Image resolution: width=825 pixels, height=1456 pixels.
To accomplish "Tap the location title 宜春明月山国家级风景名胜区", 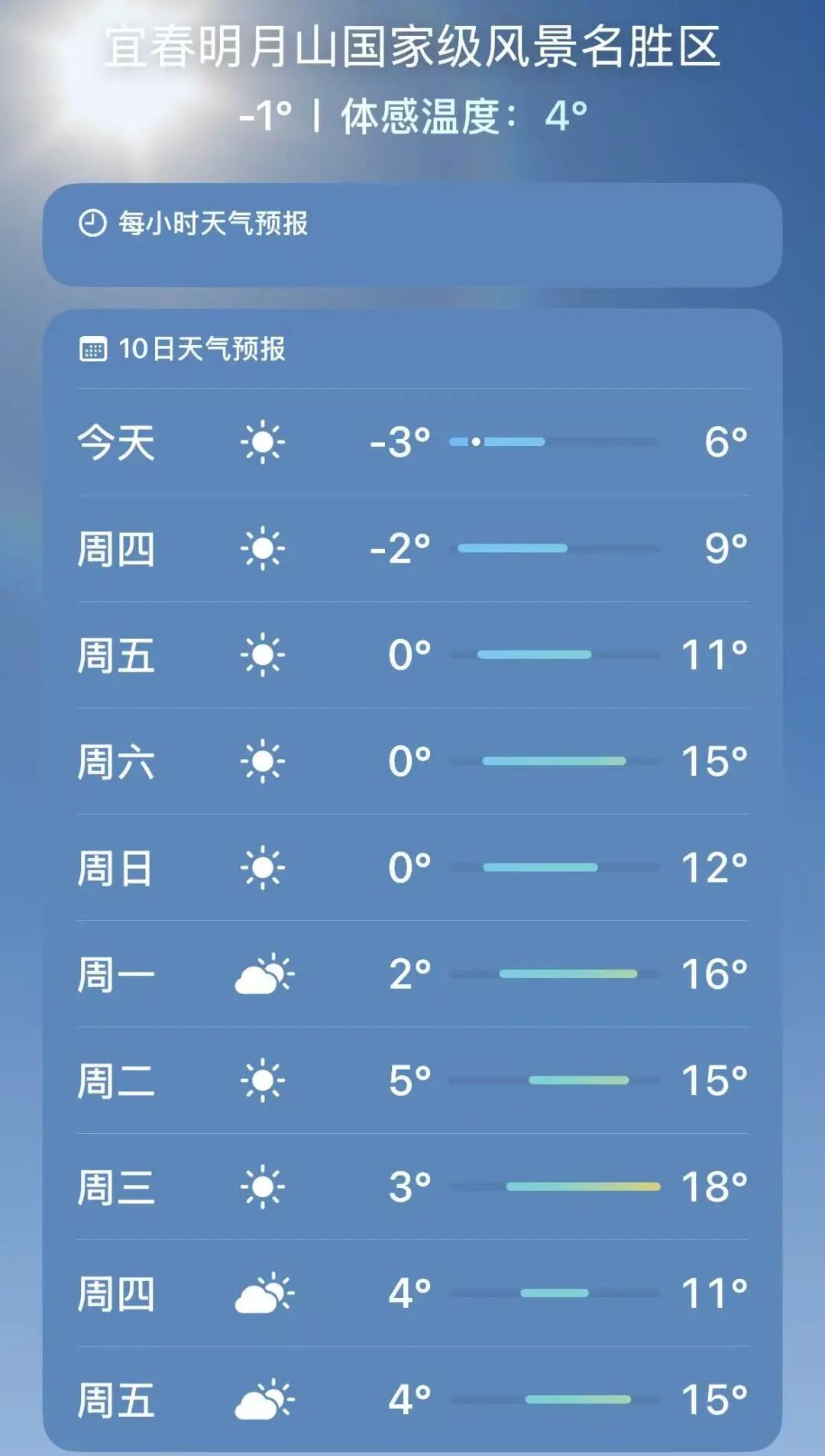I will coord(412,46).
